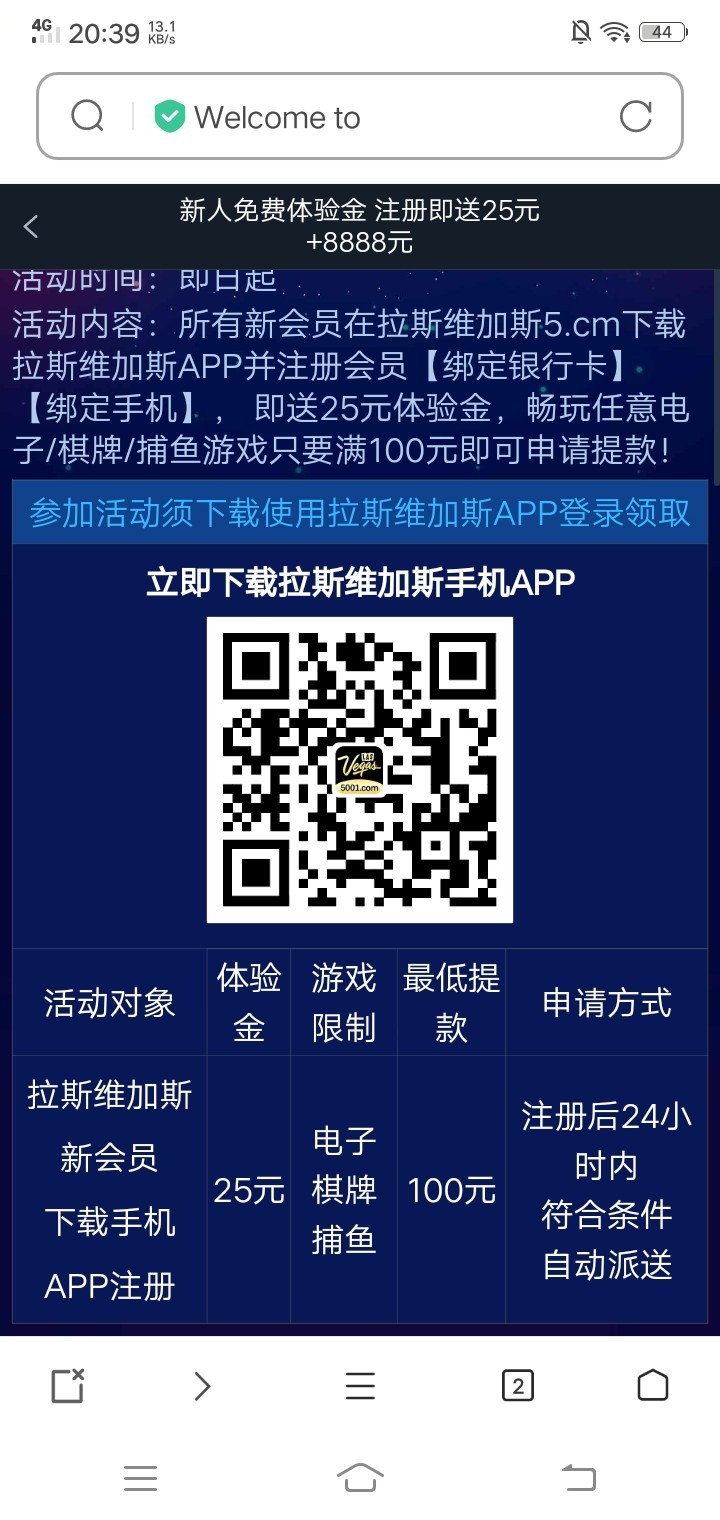Go forward to the next page
This screenshot has height=1520, width=720.
[x=203, y=1386]
